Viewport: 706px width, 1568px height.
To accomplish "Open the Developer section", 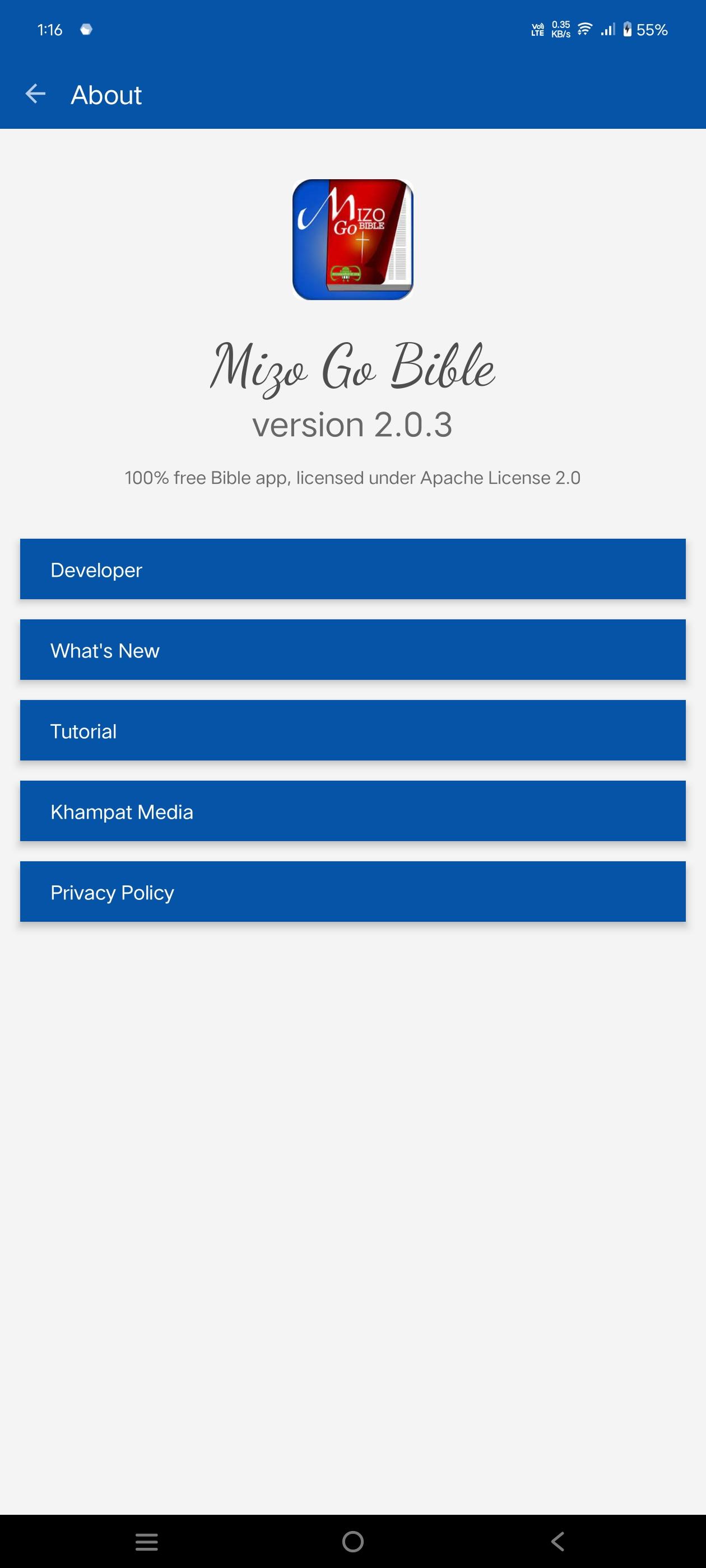I will 352,569.
